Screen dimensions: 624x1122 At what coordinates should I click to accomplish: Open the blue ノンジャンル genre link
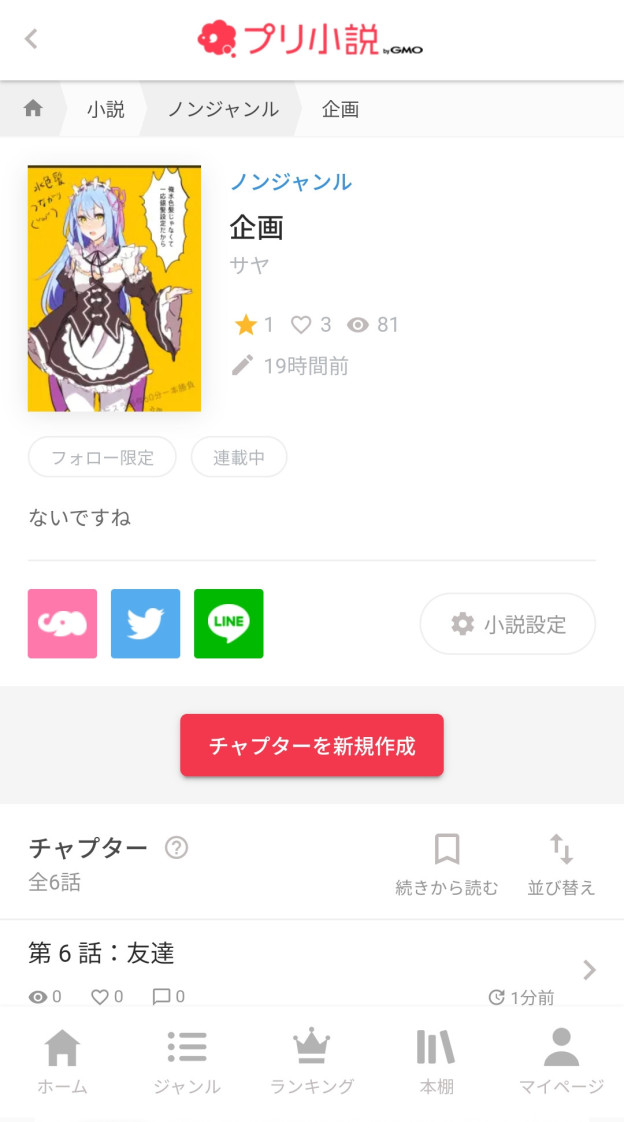click(291, 182)
